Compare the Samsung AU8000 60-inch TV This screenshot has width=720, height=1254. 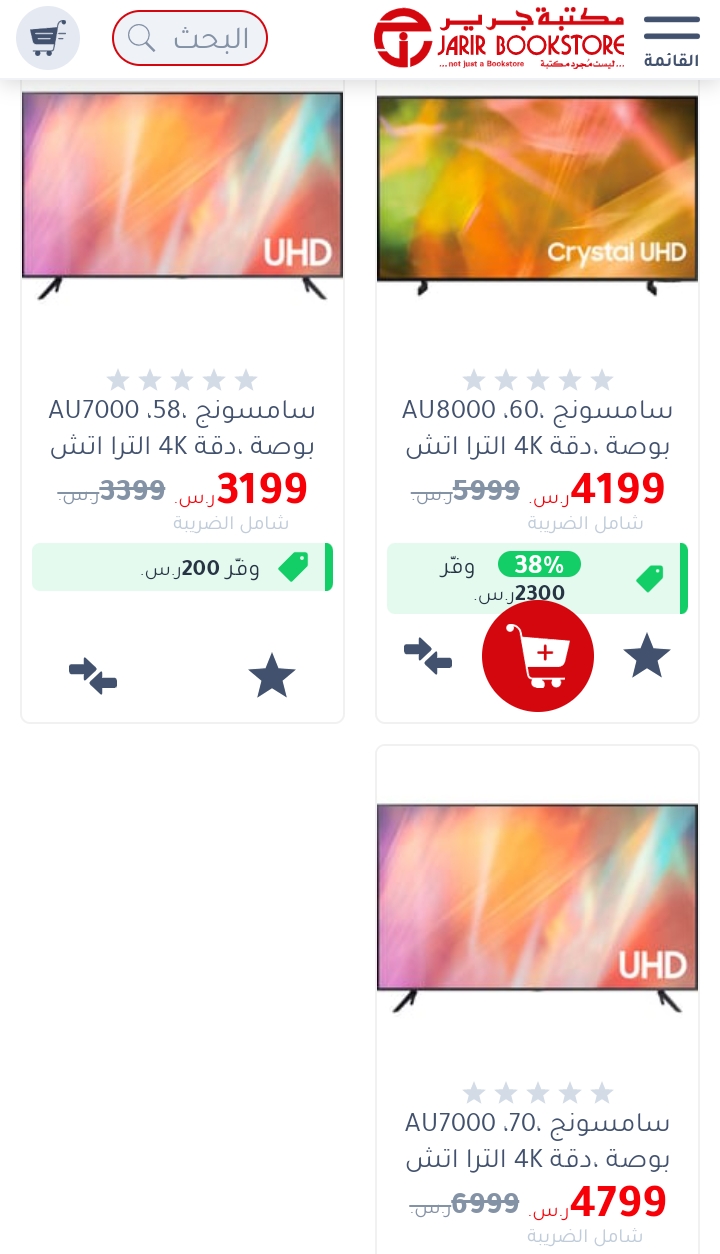(x=428, y=656)
